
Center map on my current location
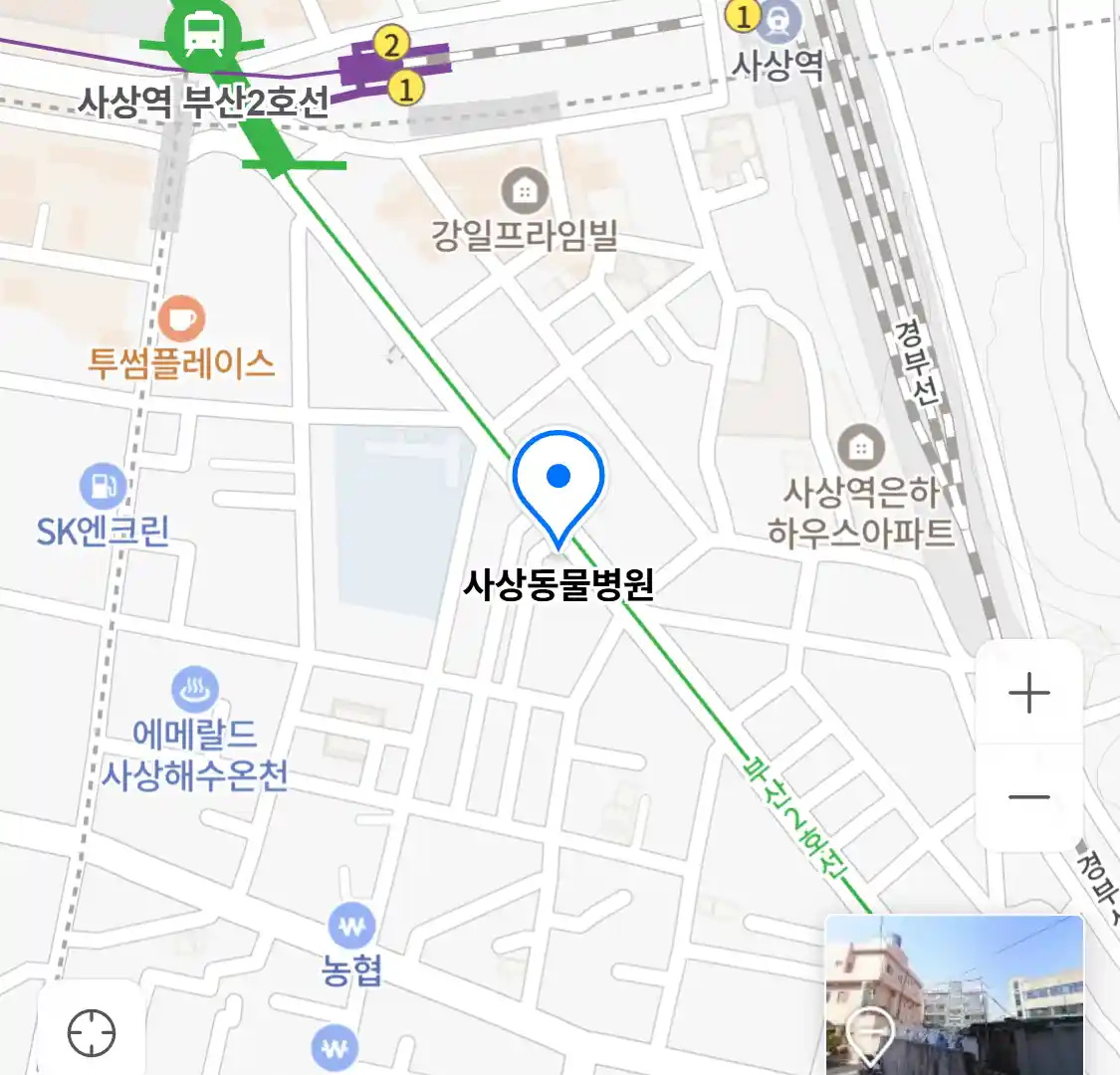point(92,1033)
